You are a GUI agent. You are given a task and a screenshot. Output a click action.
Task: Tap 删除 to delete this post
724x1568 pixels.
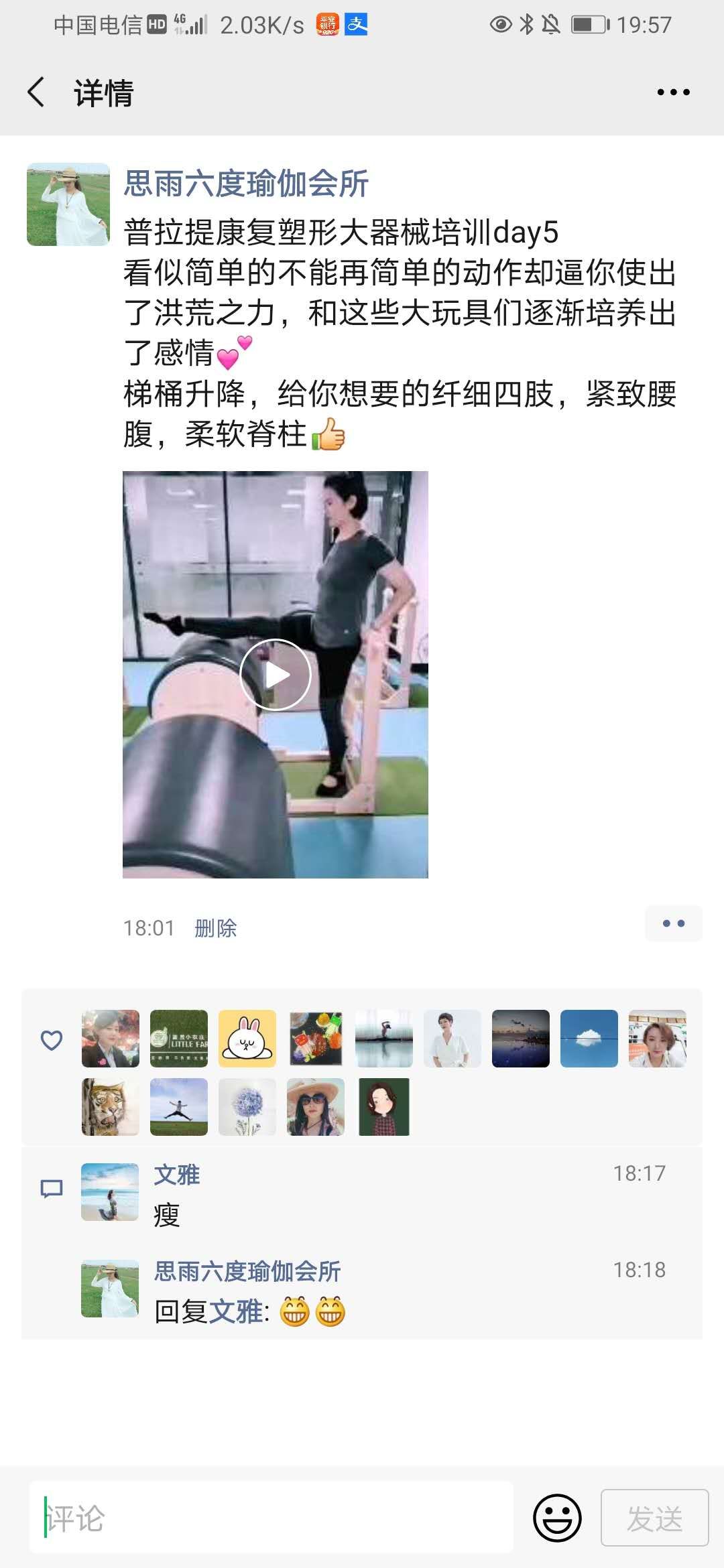click(215, 928)
